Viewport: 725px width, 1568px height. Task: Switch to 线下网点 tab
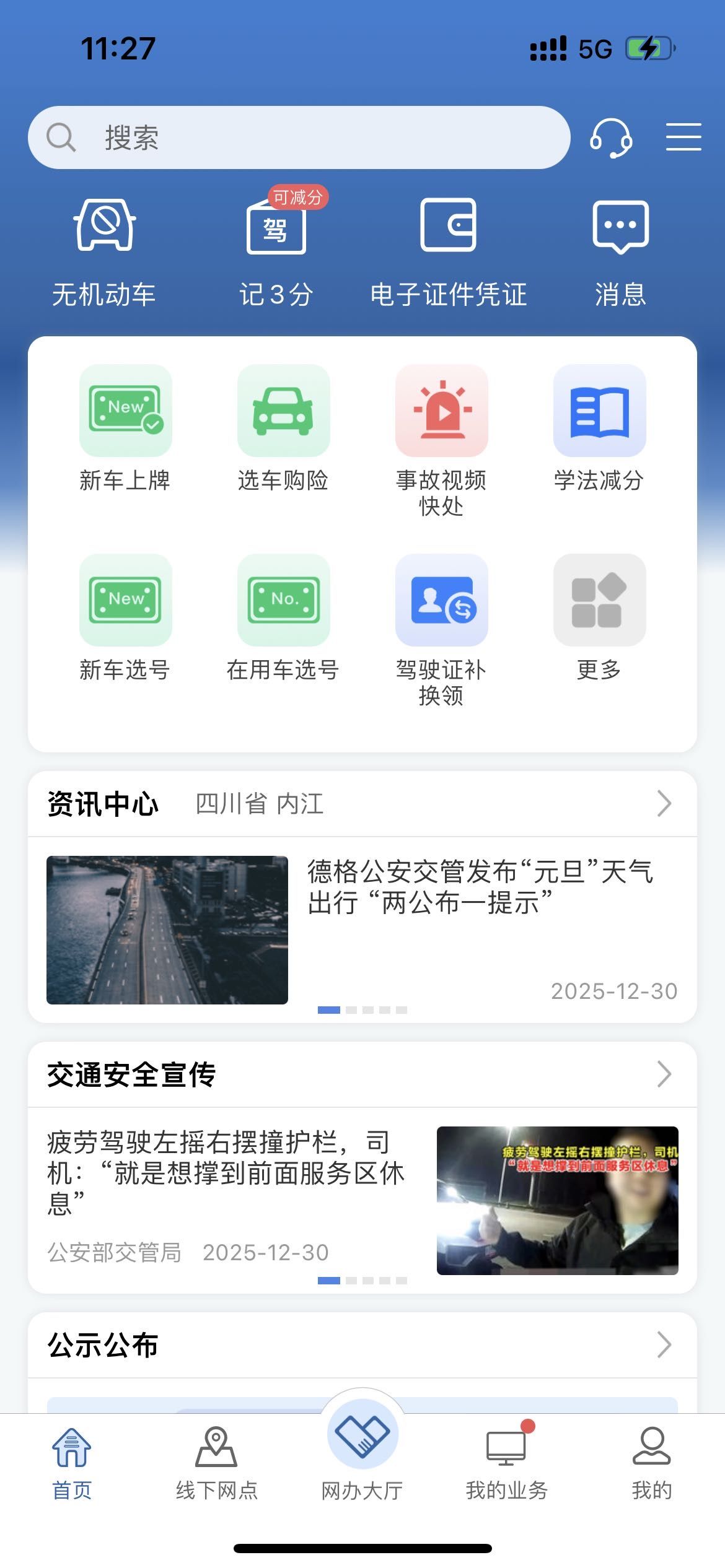pos(216,1464)
